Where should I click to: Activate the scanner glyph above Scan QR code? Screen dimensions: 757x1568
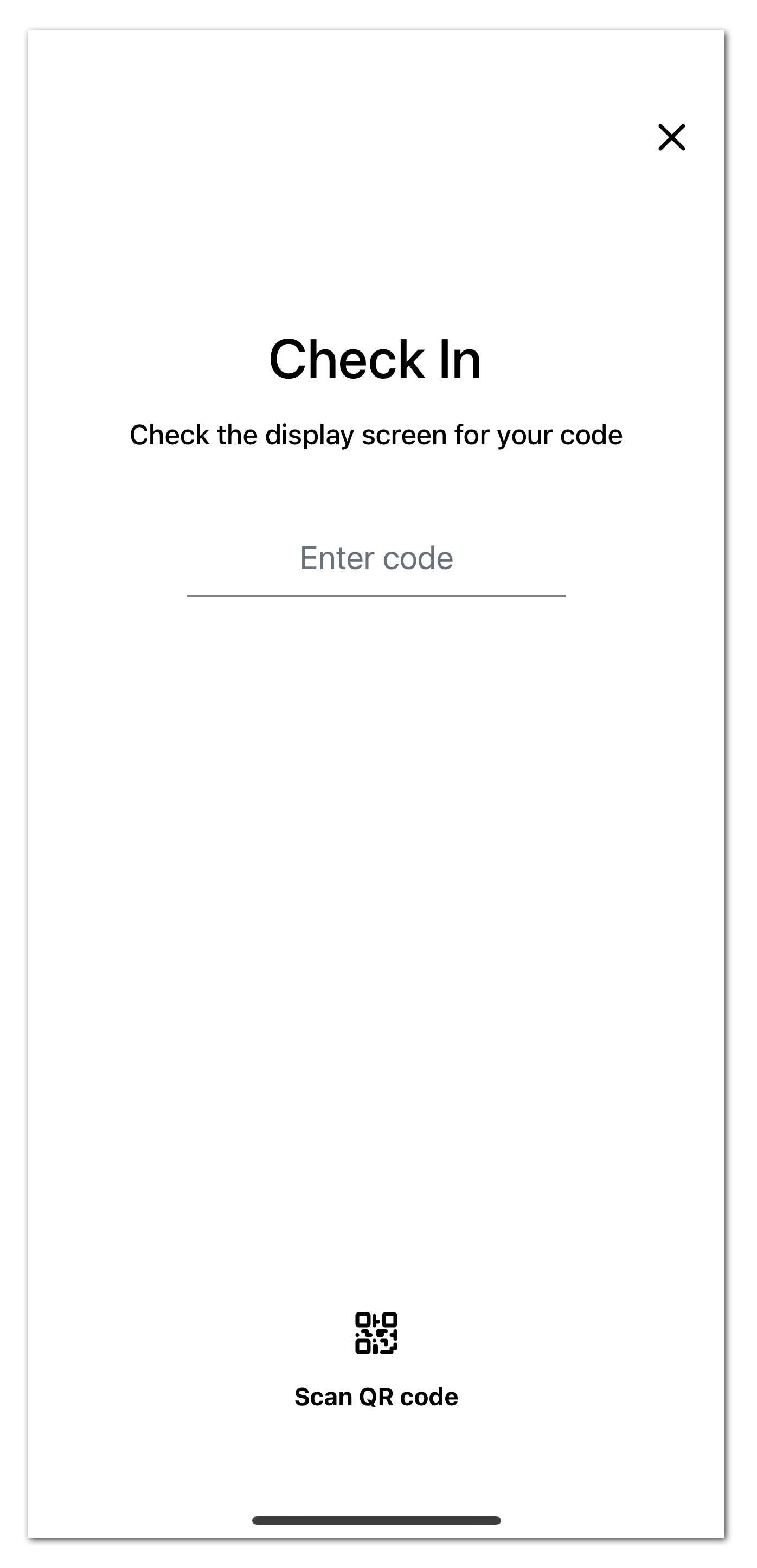click(377, 1332)
